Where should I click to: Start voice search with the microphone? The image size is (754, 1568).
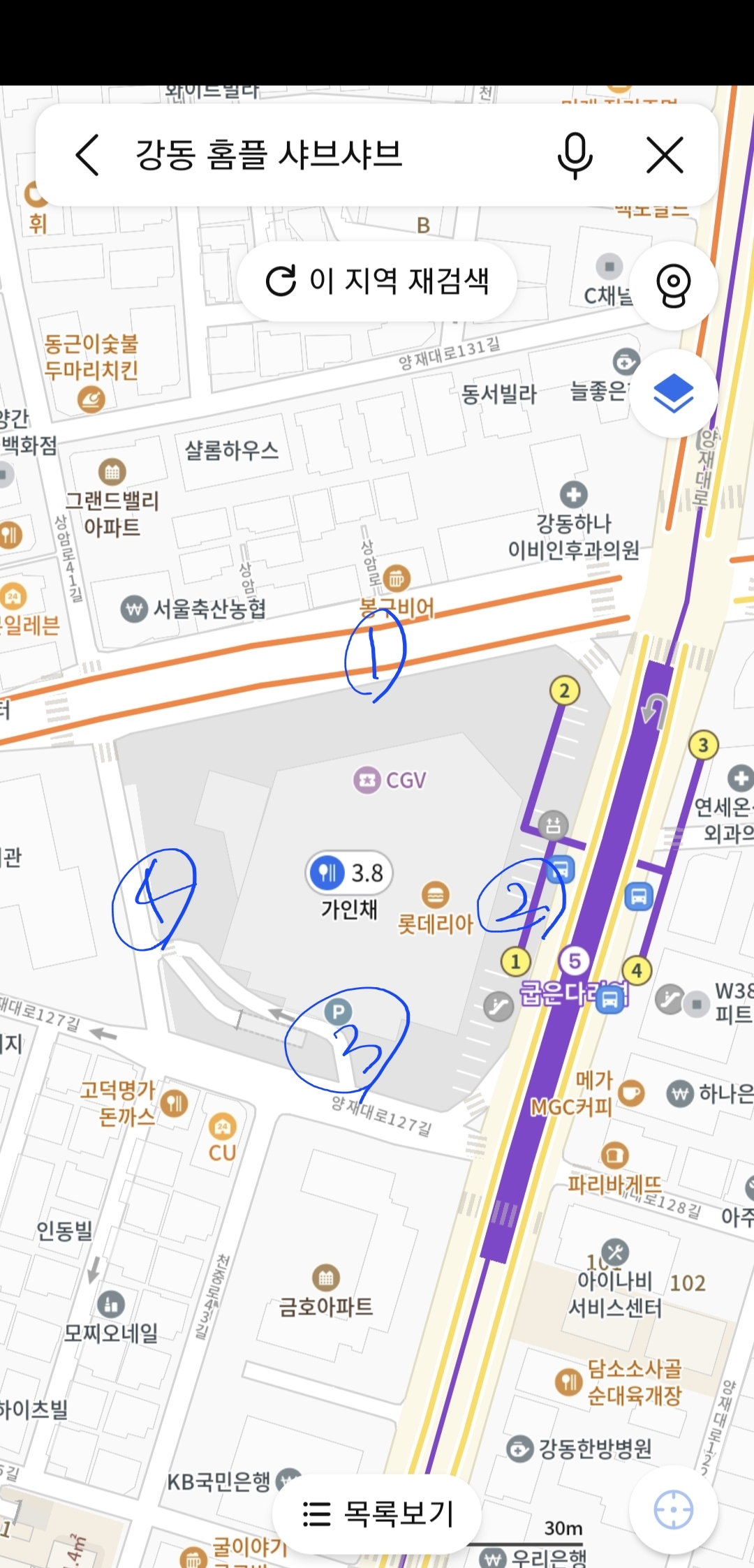pos(575,155)
